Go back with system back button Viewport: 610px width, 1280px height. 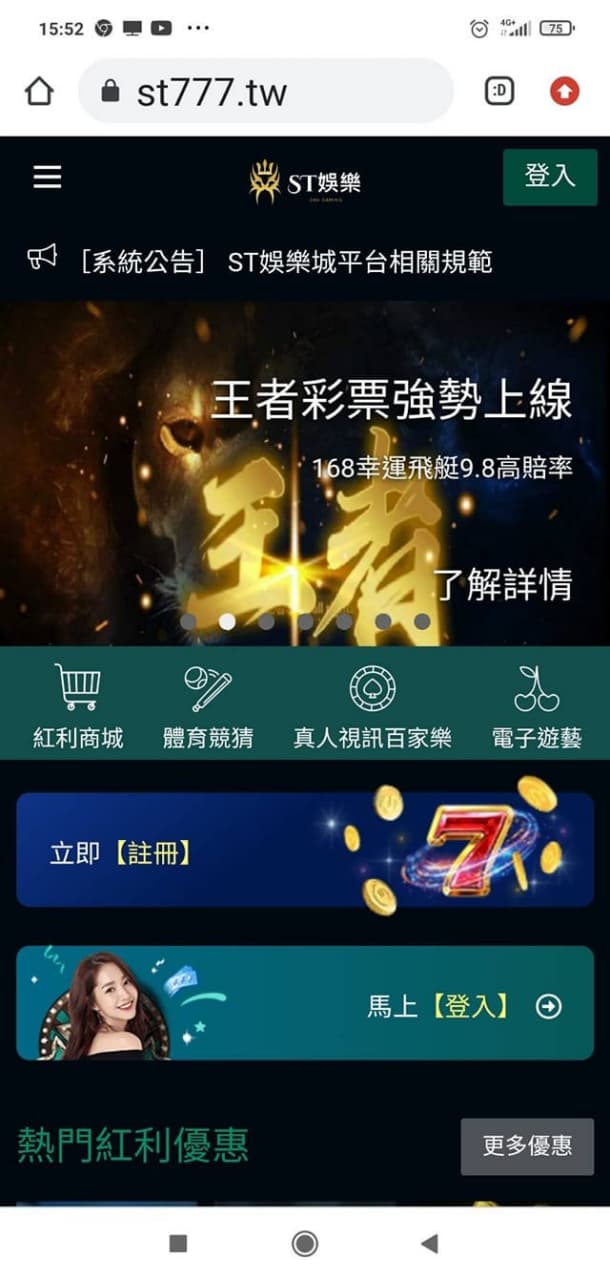(x=430, y=1243)
